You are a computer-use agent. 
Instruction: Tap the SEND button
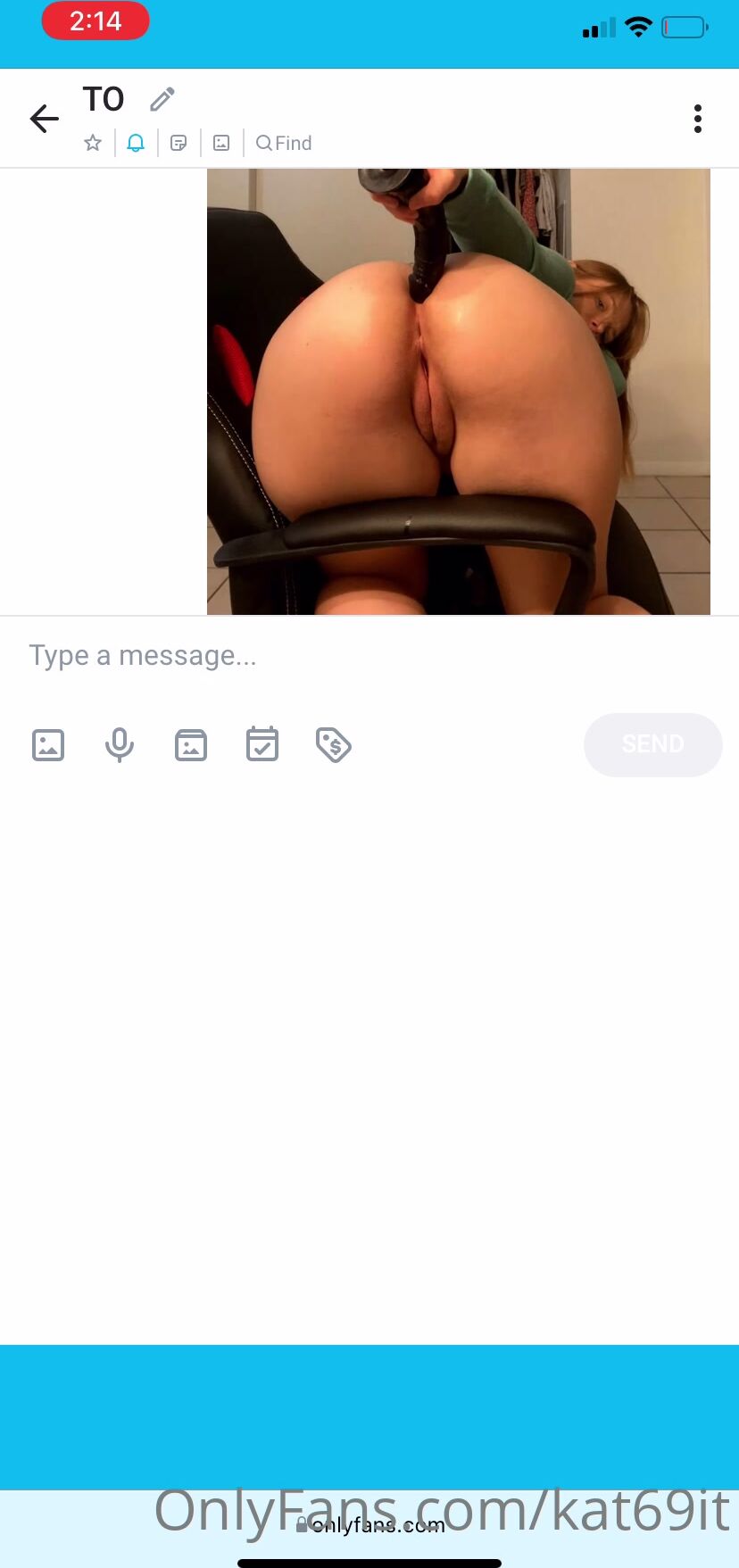pyautogui.click(x=652, y=744)
